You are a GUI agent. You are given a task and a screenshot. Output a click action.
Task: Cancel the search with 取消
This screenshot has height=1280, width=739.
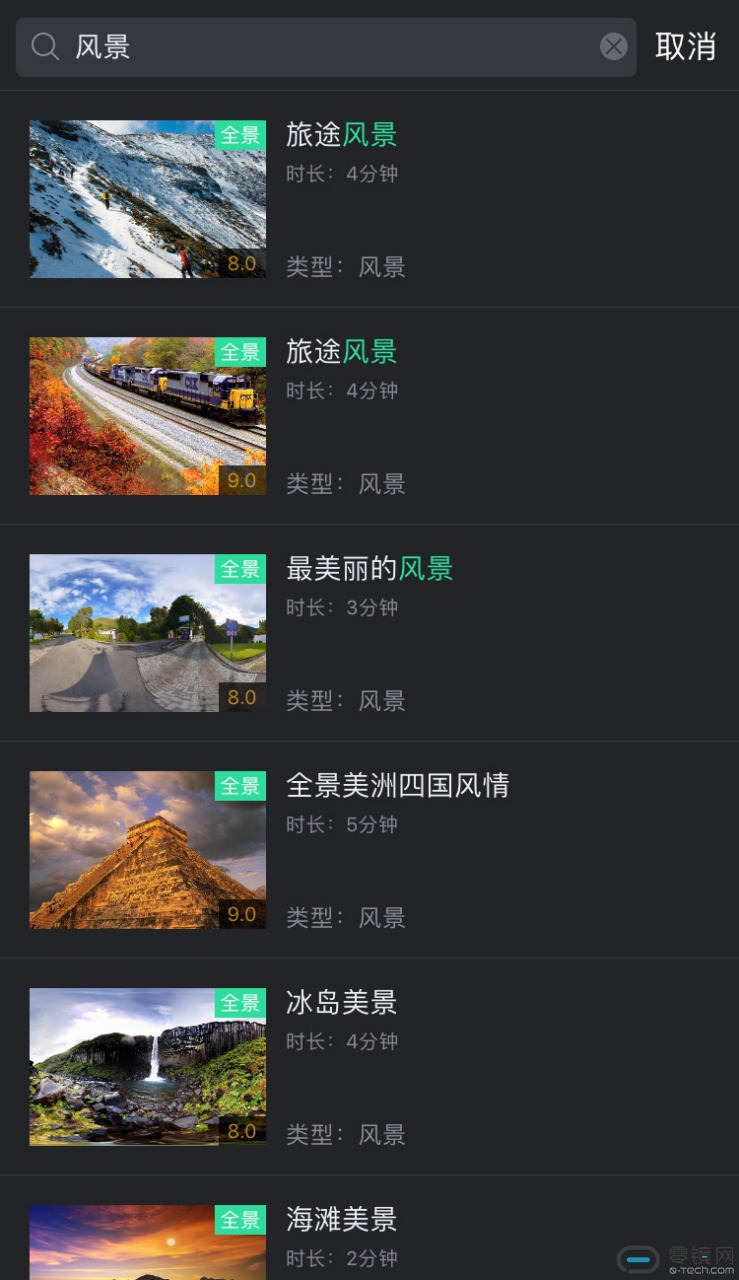pyautogui.click(x=685, y=47)
